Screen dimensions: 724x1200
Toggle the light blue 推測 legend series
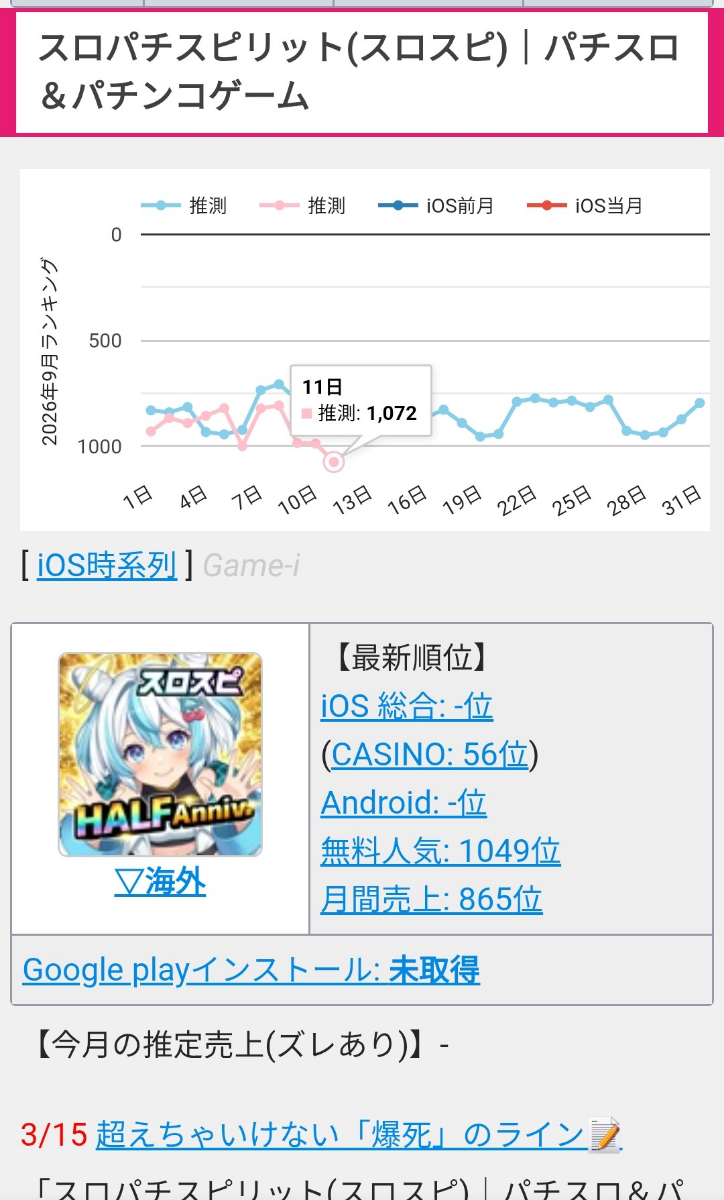coord(185,206)
